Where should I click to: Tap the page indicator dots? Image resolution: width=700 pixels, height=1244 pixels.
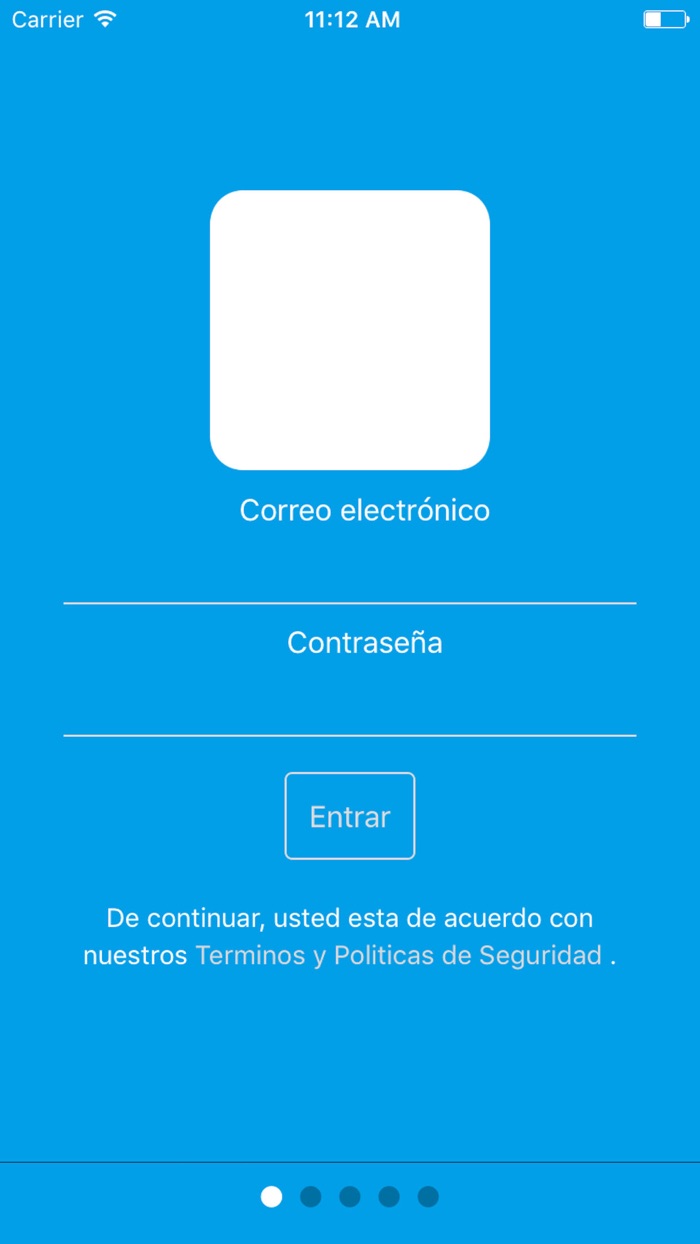coord(350,1197)
